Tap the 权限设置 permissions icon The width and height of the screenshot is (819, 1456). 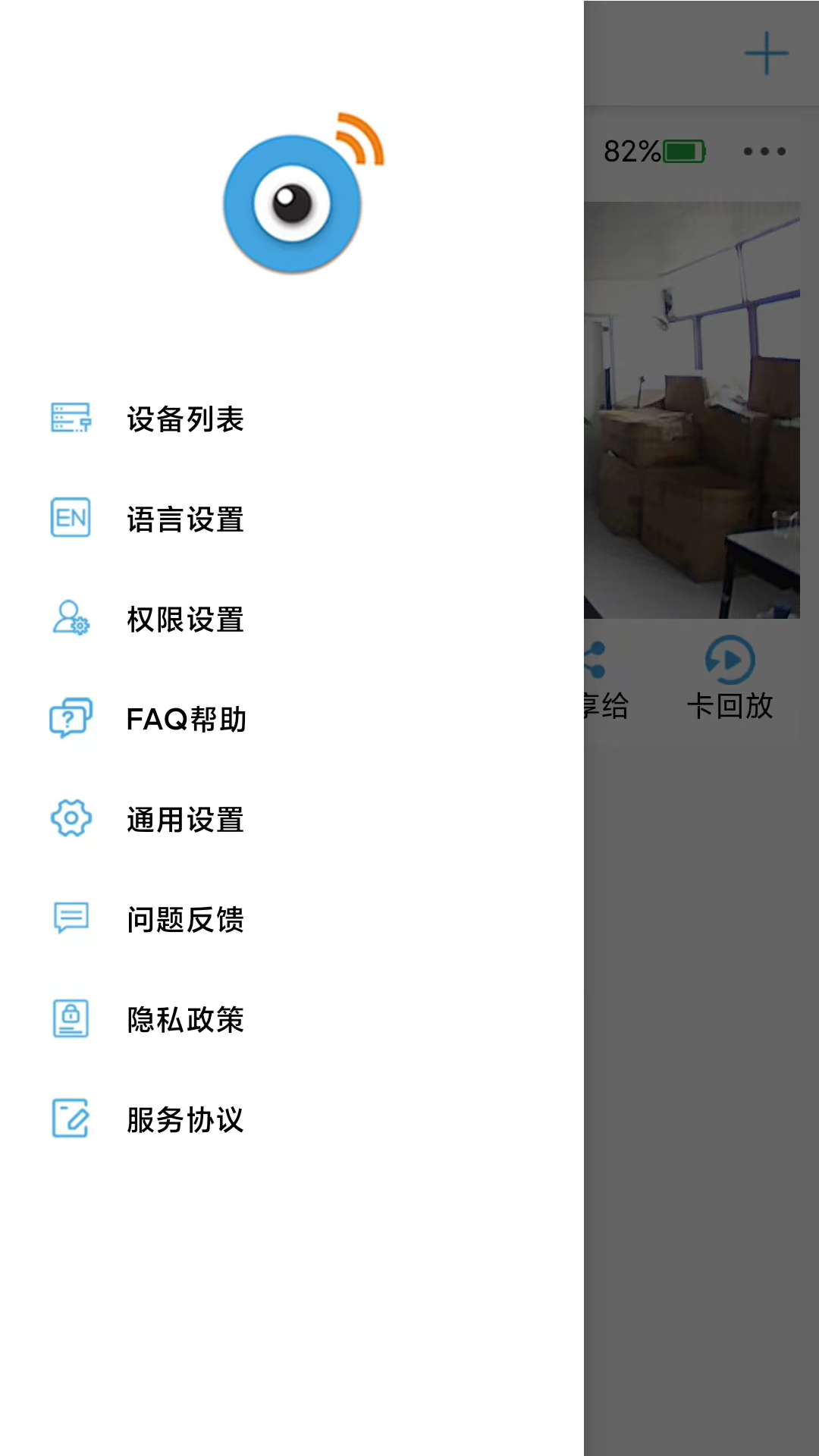click(71, 618)
